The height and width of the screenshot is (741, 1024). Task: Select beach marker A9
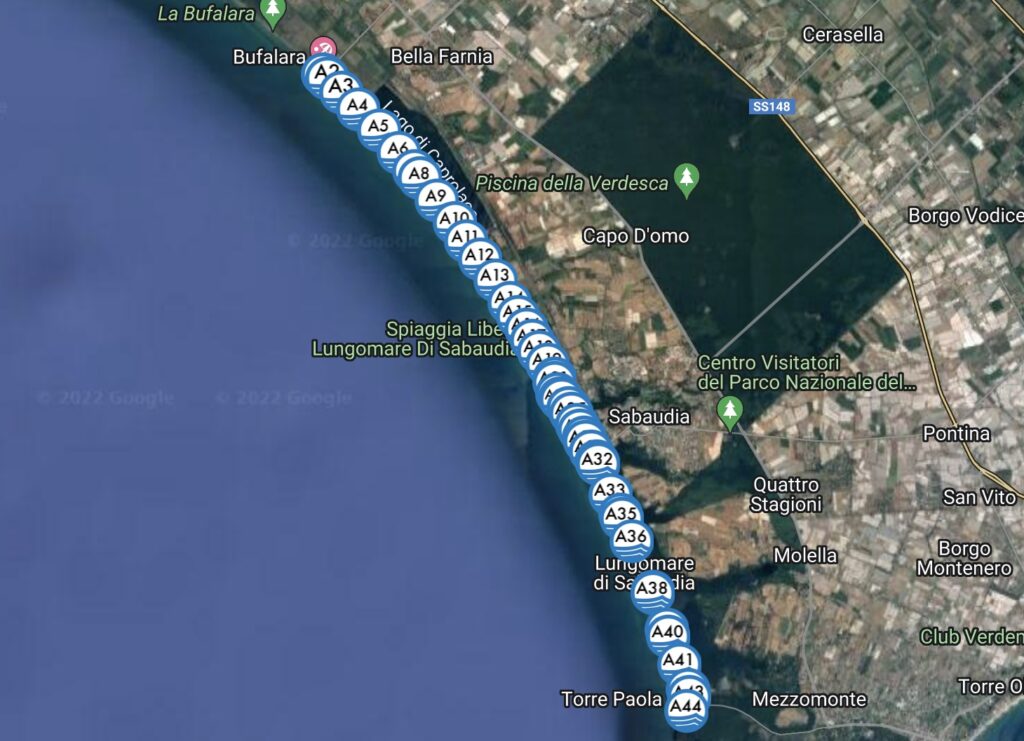(x=435, y=197)
